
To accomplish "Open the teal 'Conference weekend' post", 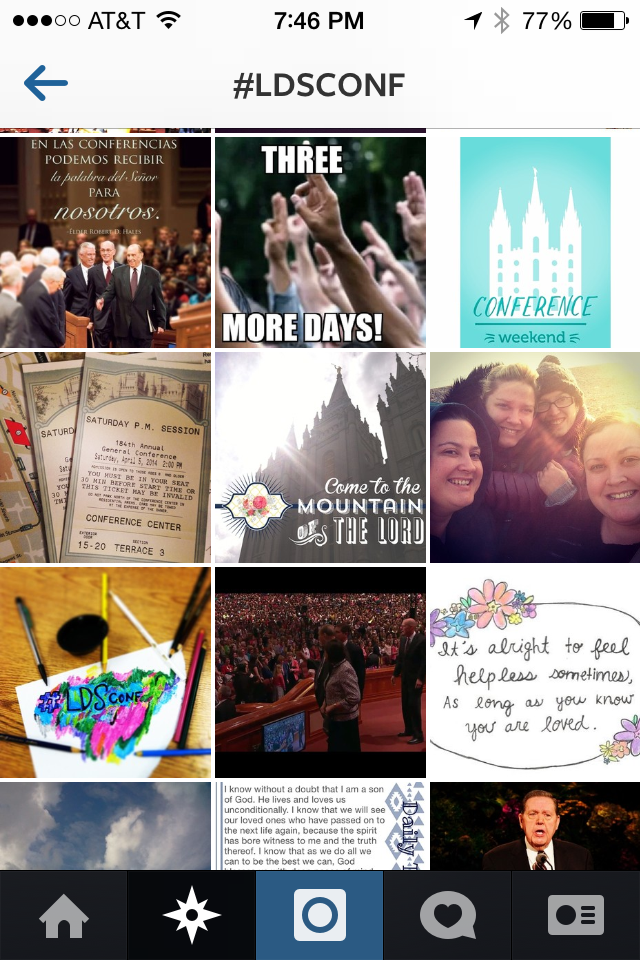I will 535,242.
